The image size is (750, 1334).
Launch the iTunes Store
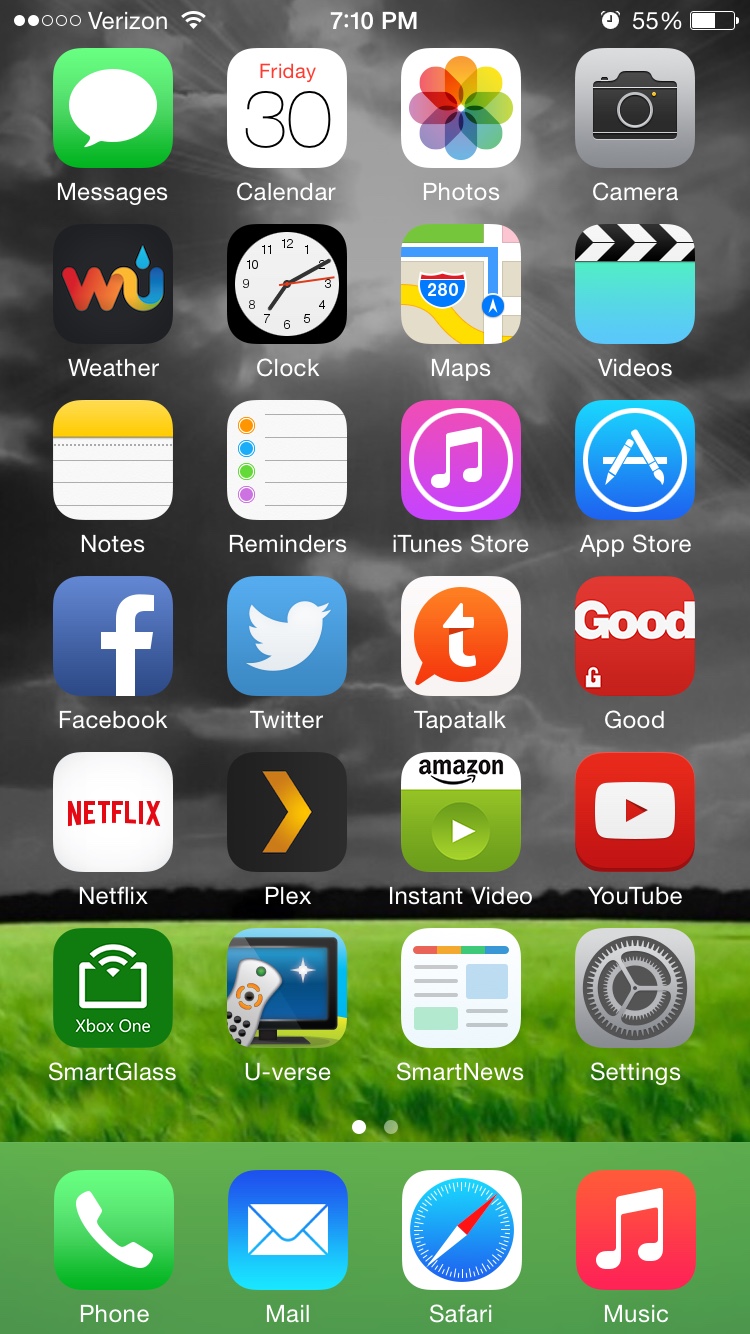(461, 460)
